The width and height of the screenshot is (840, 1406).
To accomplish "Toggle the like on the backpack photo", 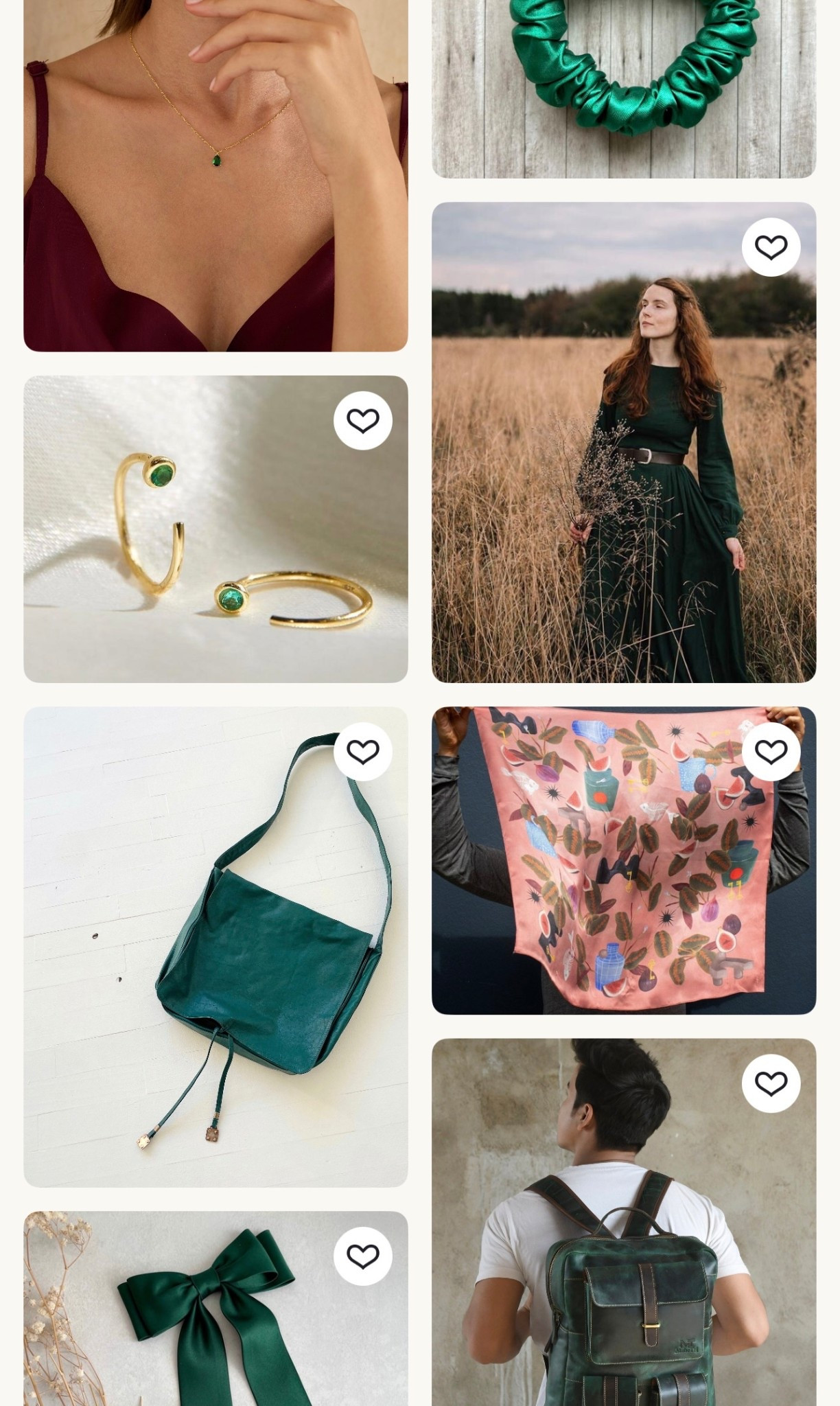I will (x=770, y=1082).
